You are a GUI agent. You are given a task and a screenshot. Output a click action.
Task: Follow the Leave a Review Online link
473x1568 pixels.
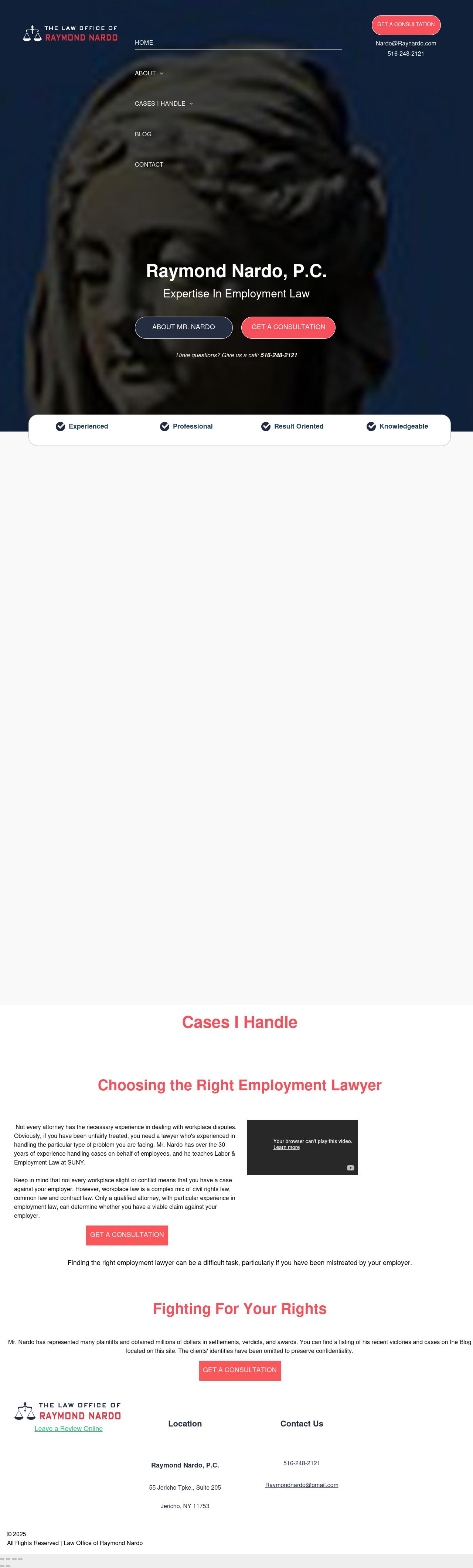pyautogui.click(x=68, y=1429)
